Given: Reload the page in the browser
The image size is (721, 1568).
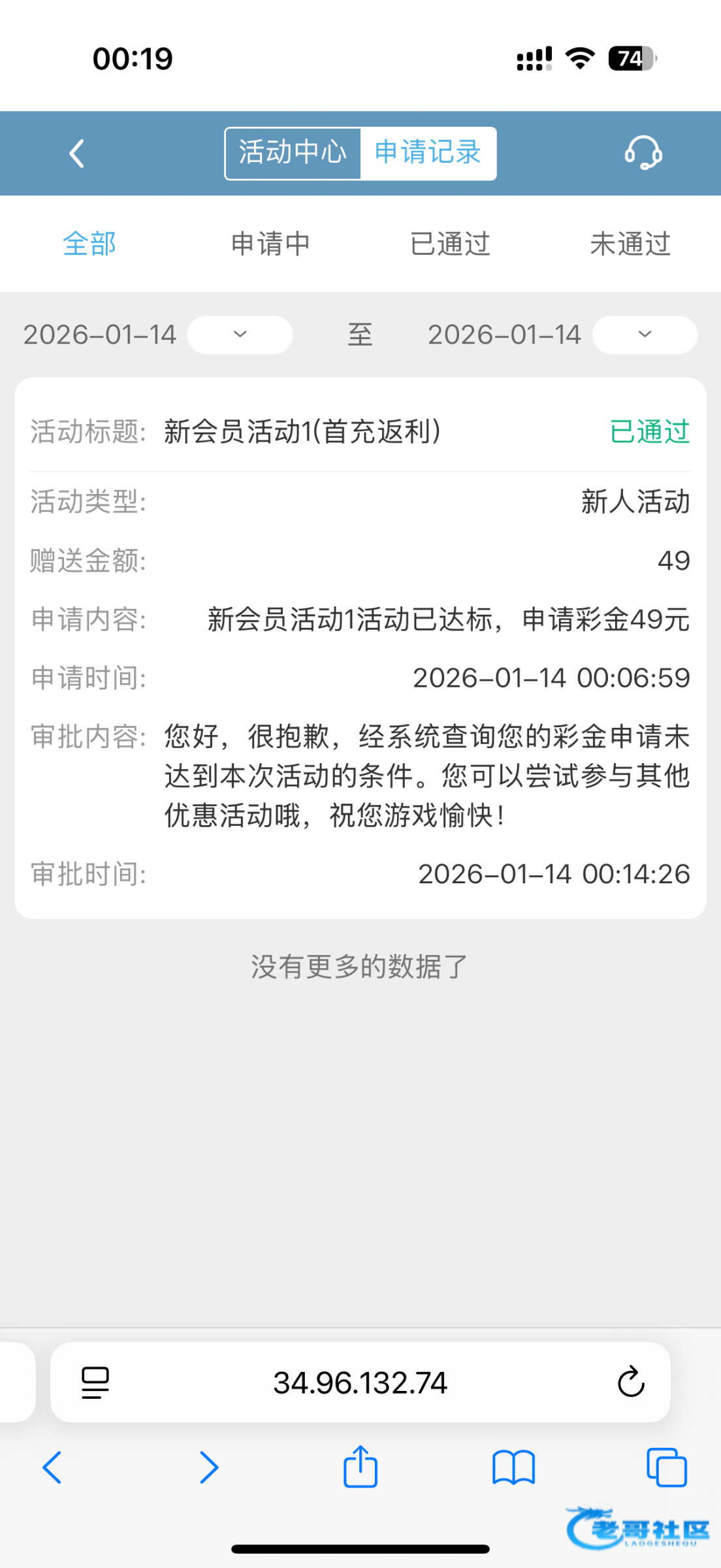Looking at the screenshot, I should point(631,1382).
